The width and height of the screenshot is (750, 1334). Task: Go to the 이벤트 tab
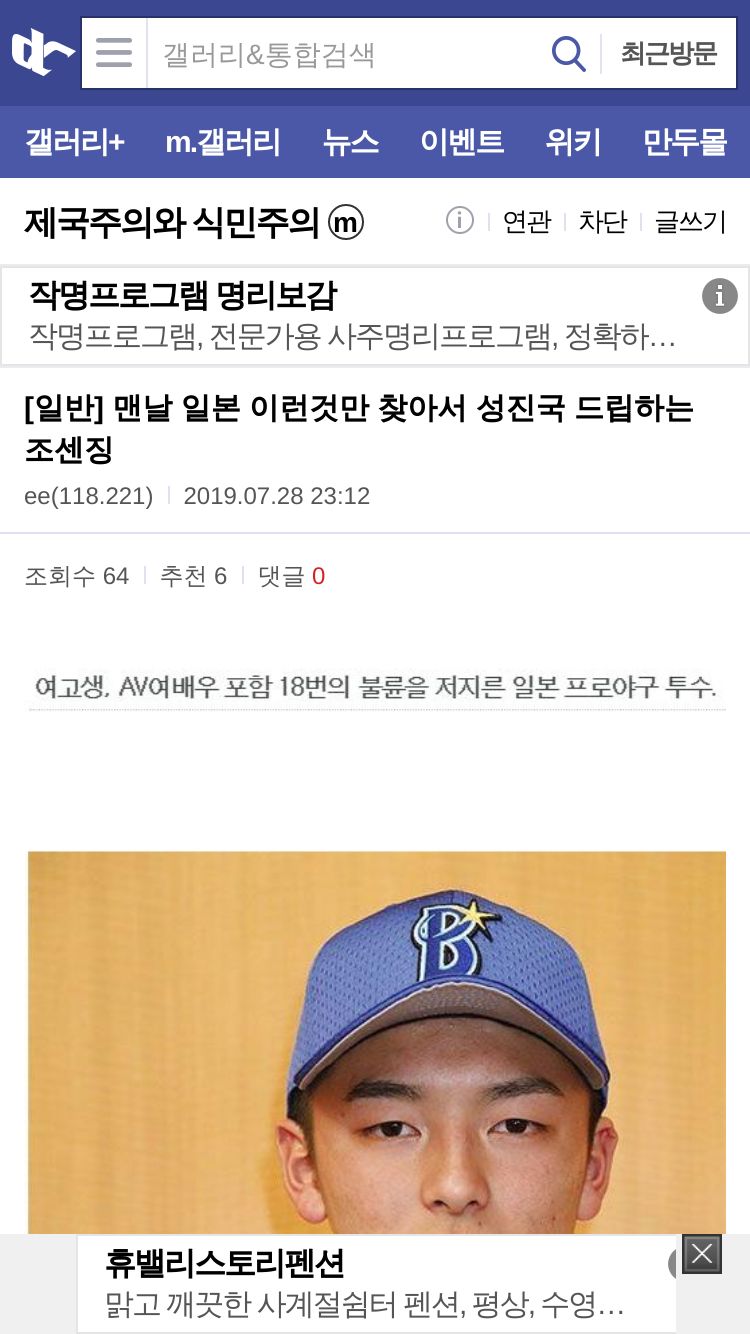pos(462,142)
